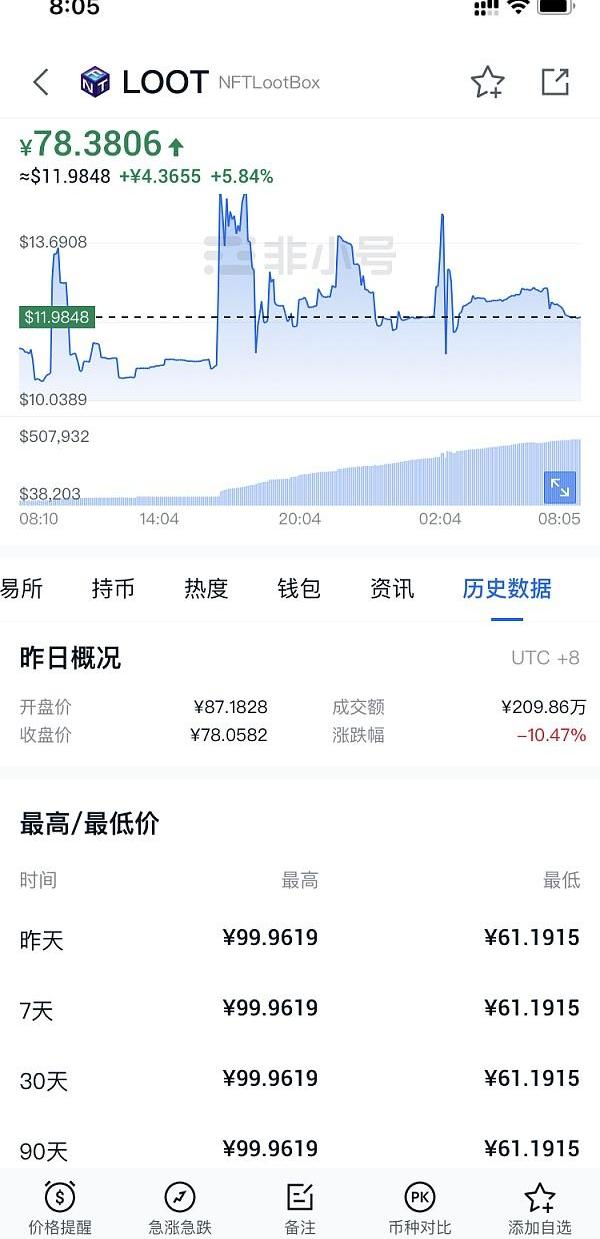Set a price alert via 价格提醒
Screen dimensions: 600x1239
pyautogui.click(x=60, y=1207)
